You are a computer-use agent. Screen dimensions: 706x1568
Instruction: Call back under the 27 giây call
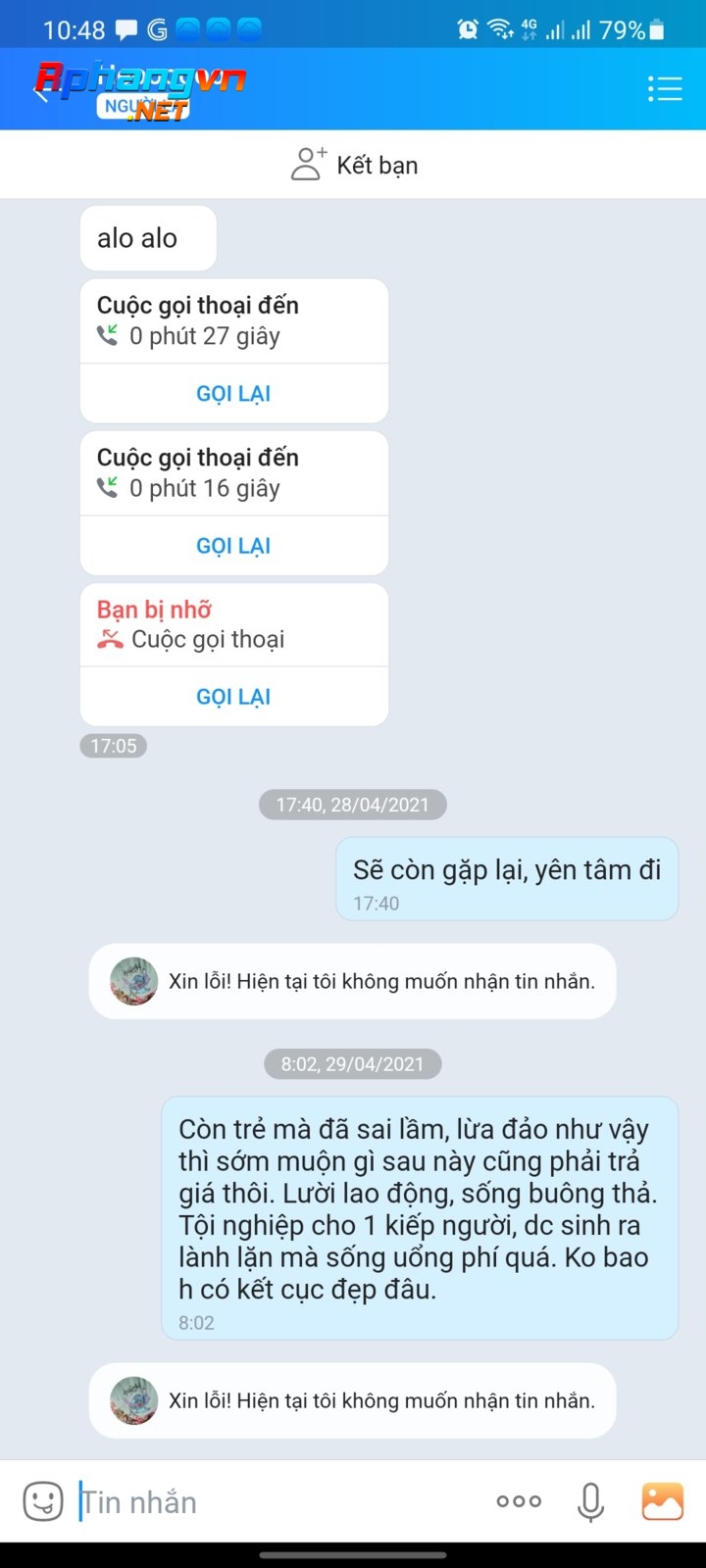[233, 394]
